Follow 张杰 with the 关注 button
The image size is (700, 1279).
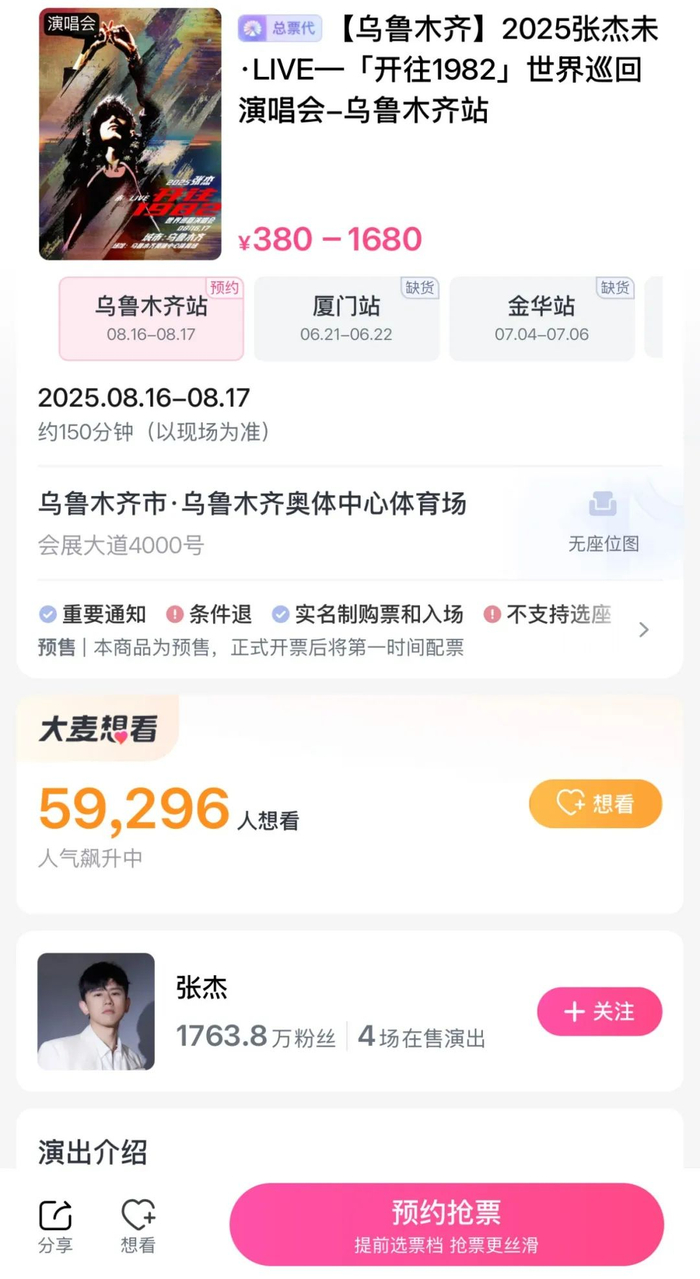[x=599, y=1011]
